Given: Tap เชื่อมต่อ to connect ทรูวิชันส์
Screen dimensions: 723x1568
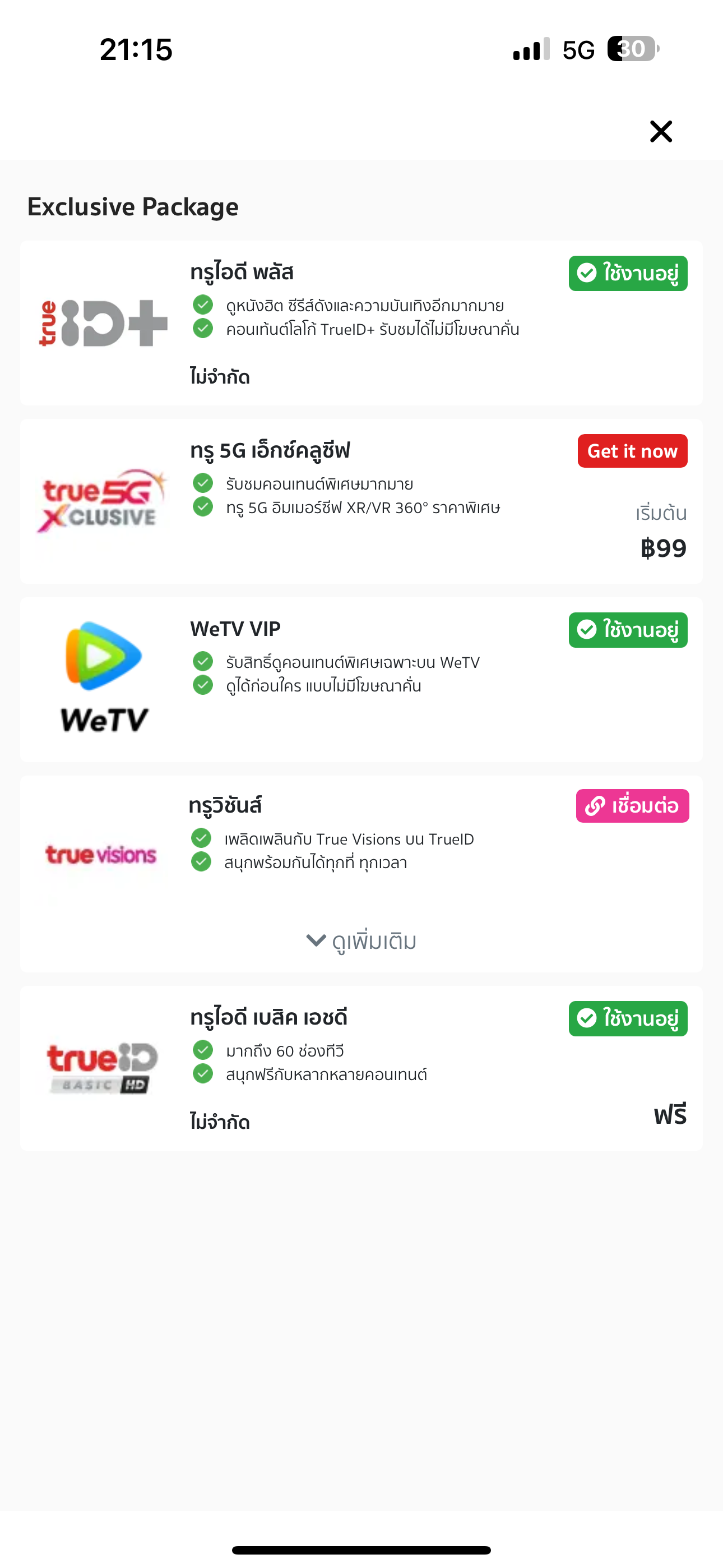Looking at the screenshot, I should coord(632,806).
